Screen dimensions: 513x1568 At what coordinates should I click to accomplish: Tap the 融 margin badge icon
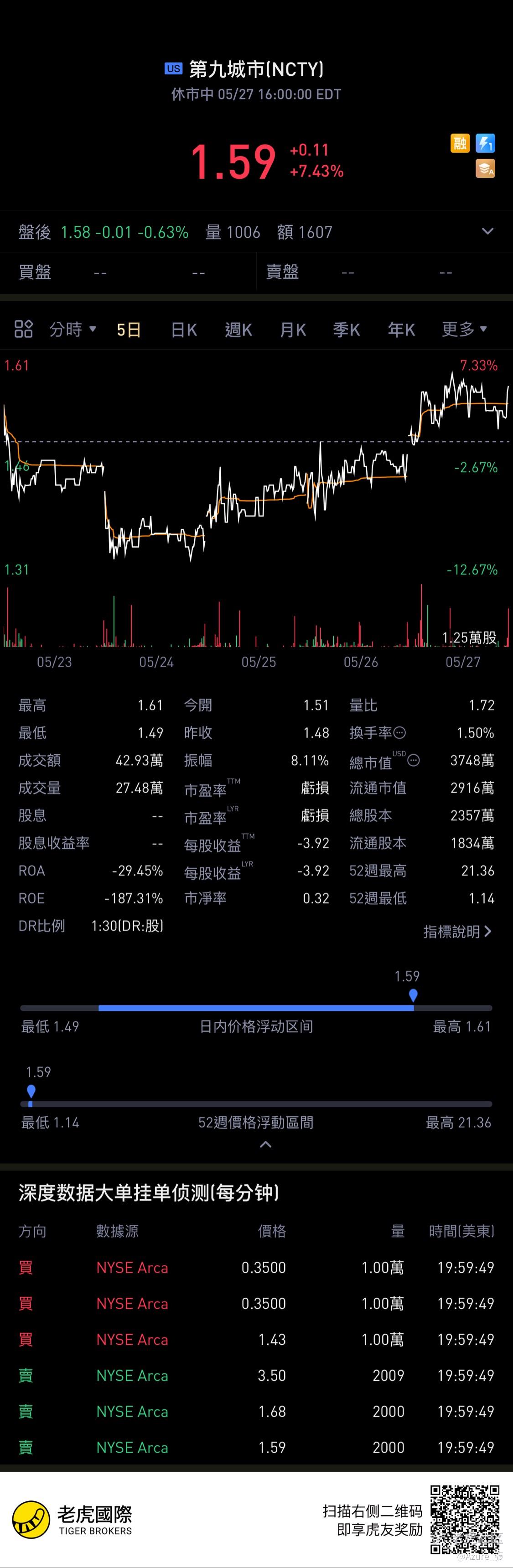460,143
